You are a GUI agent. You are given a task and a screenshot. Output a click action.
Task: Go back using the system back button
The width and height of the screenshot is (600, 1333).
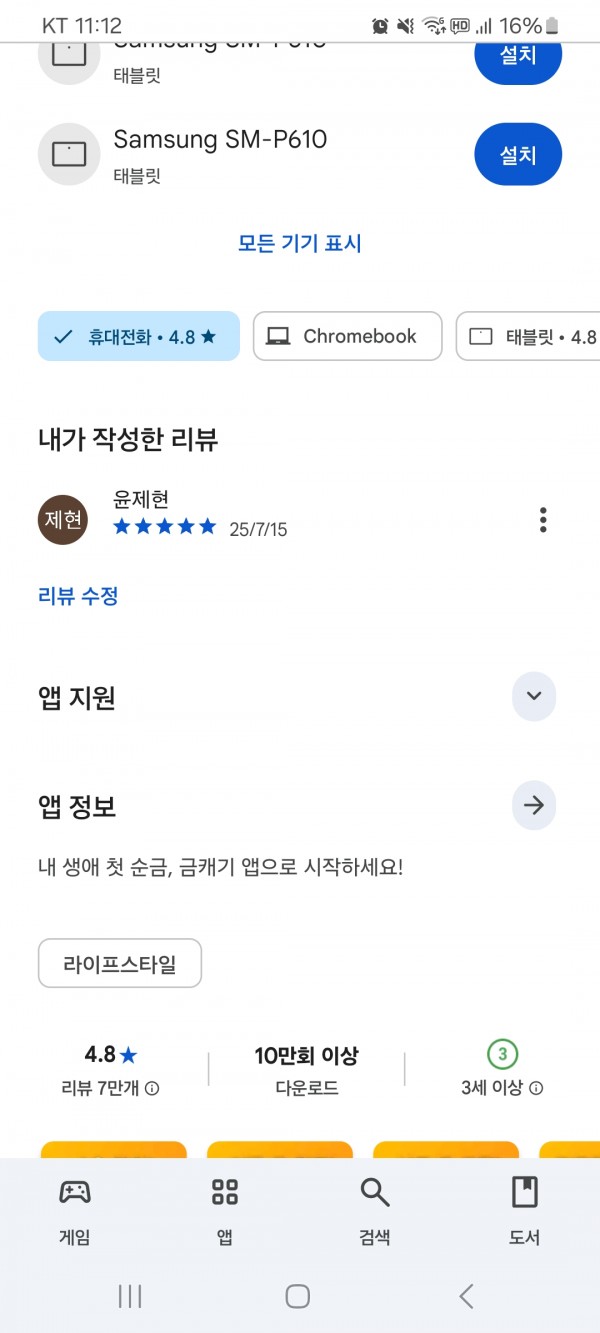pos(466,1297)
